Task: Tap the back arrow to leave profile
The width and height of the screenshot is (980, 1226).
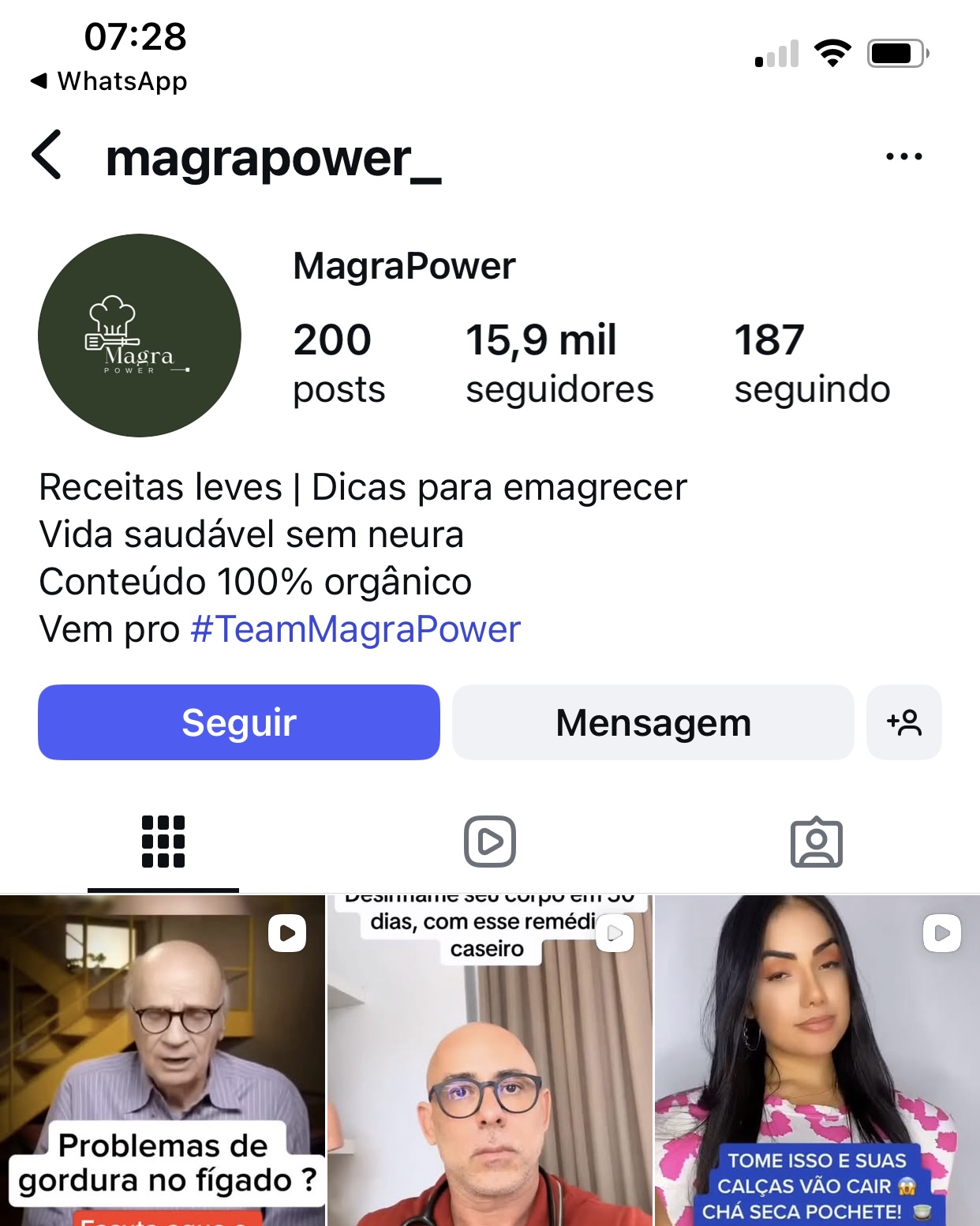Action: click(x=46, y=156)
